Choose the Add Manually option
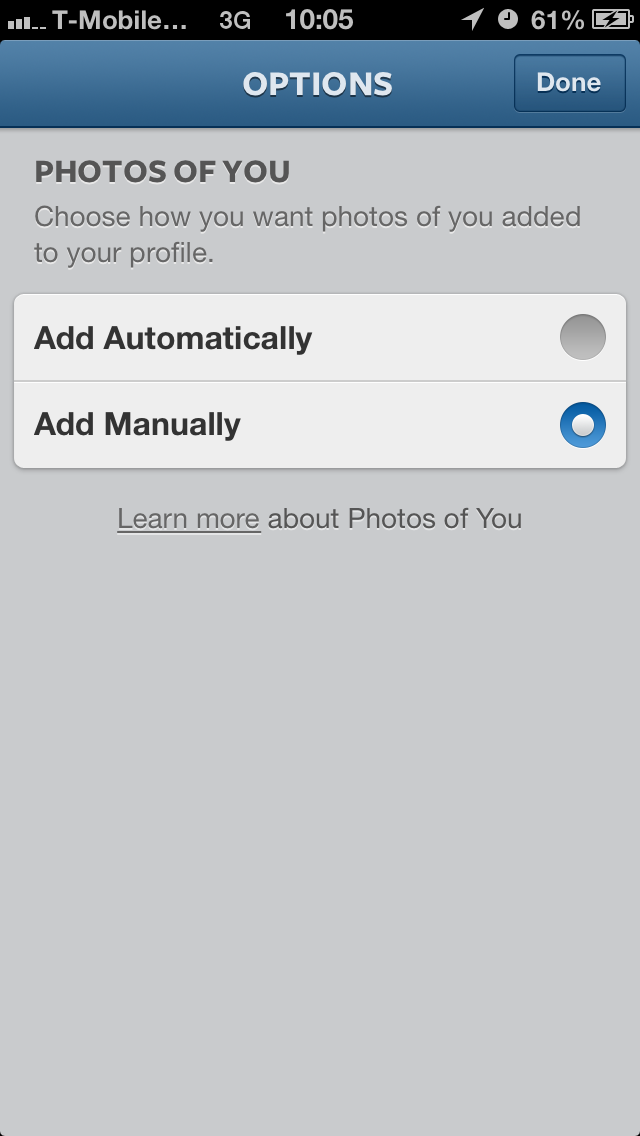 pyautogui.click(x=320, y=425)
